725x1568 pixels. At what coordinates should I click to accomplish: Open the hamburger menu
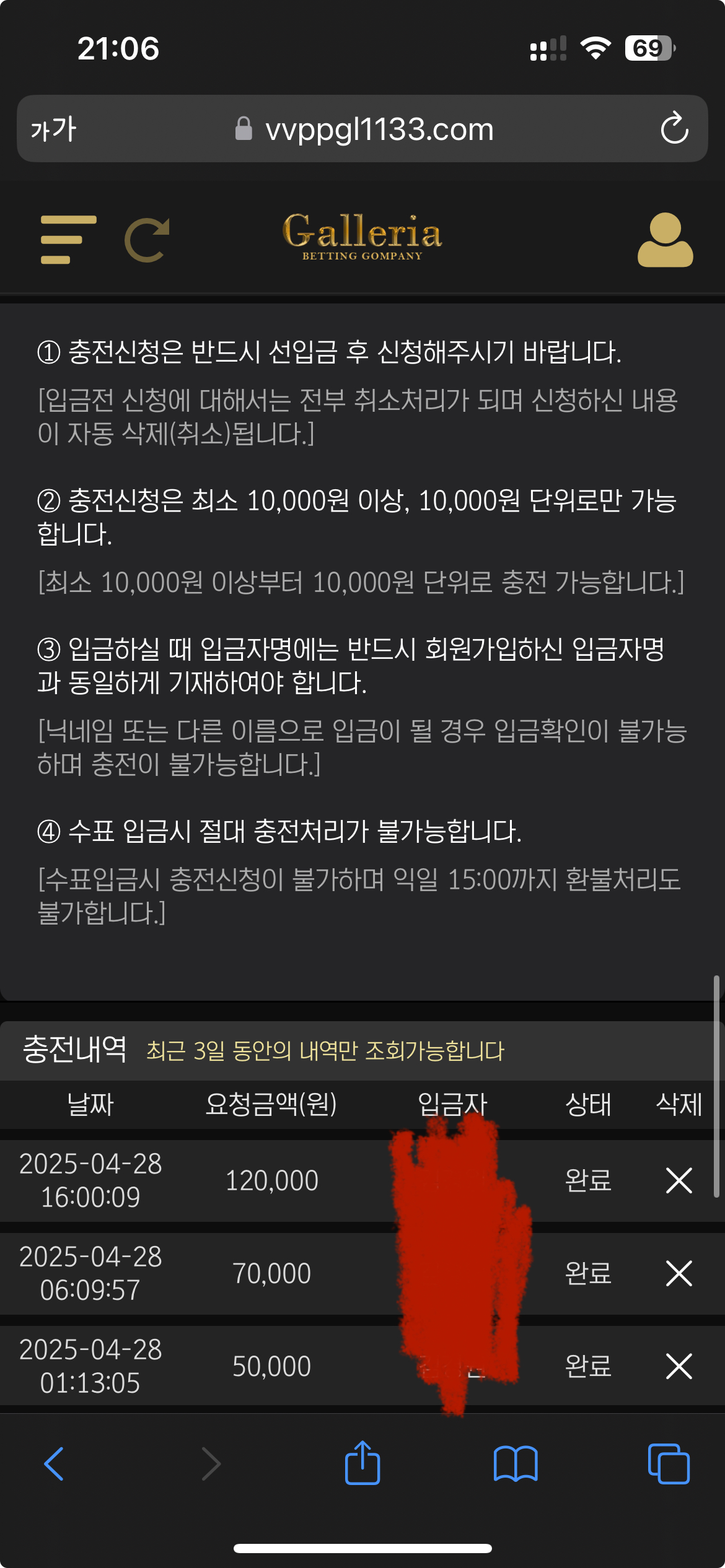68,240
